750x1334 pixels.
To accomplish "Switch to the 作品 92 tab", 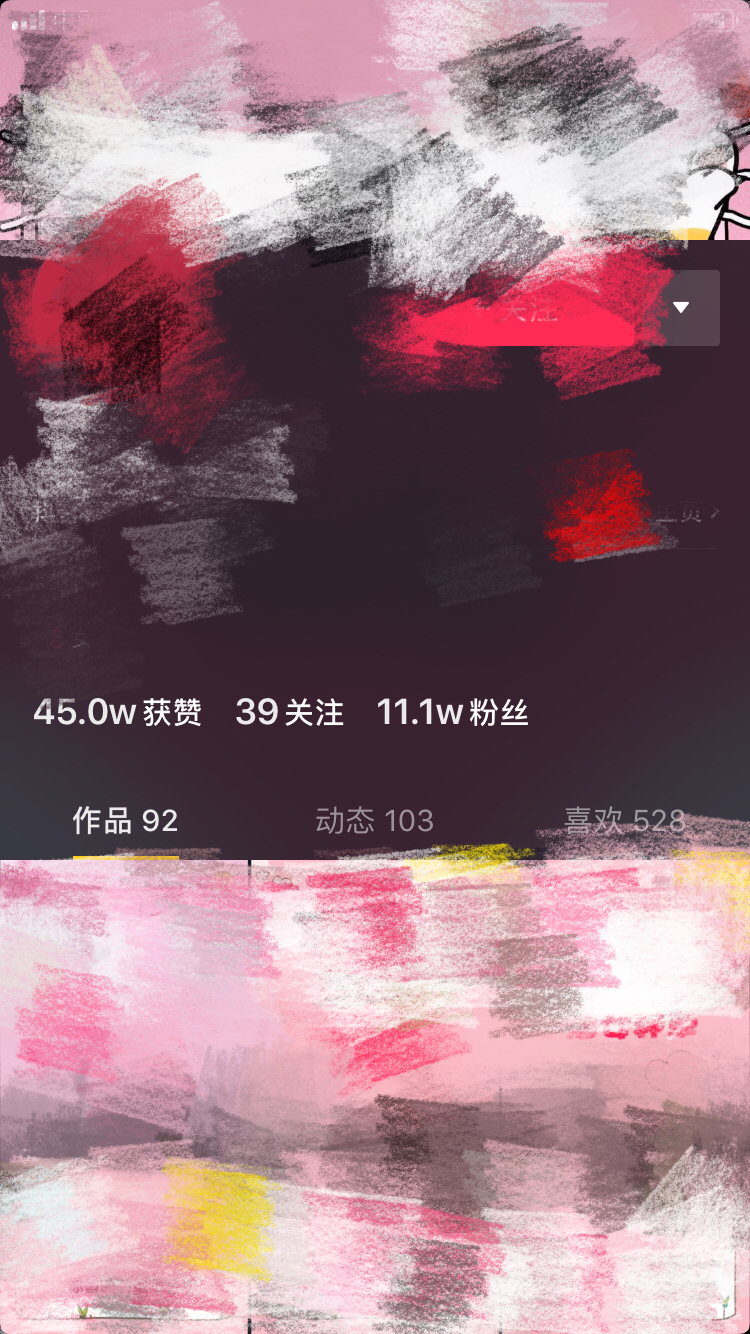I will [125, 822].
